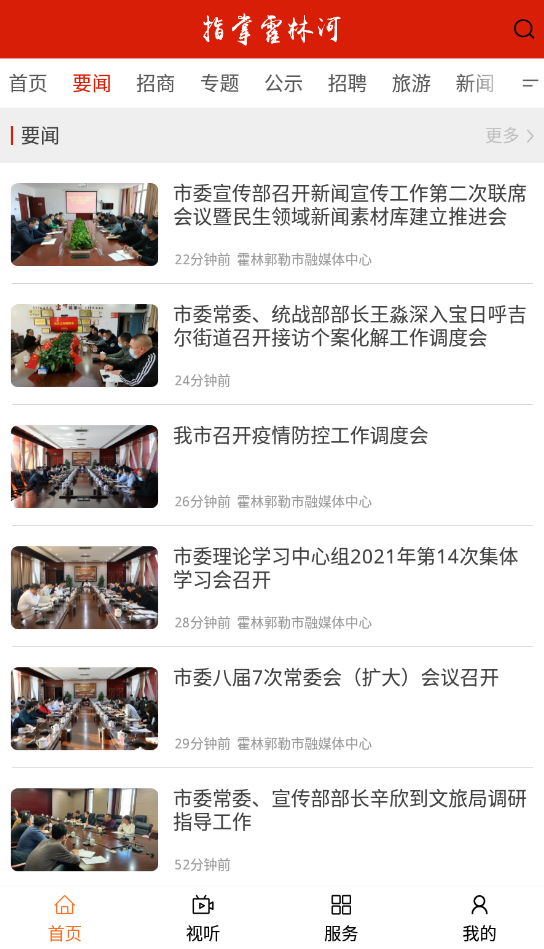Go to 我的 profile tab
Image resolution: width=544 pixels, height=949 pixels.
tap(479, 918)
